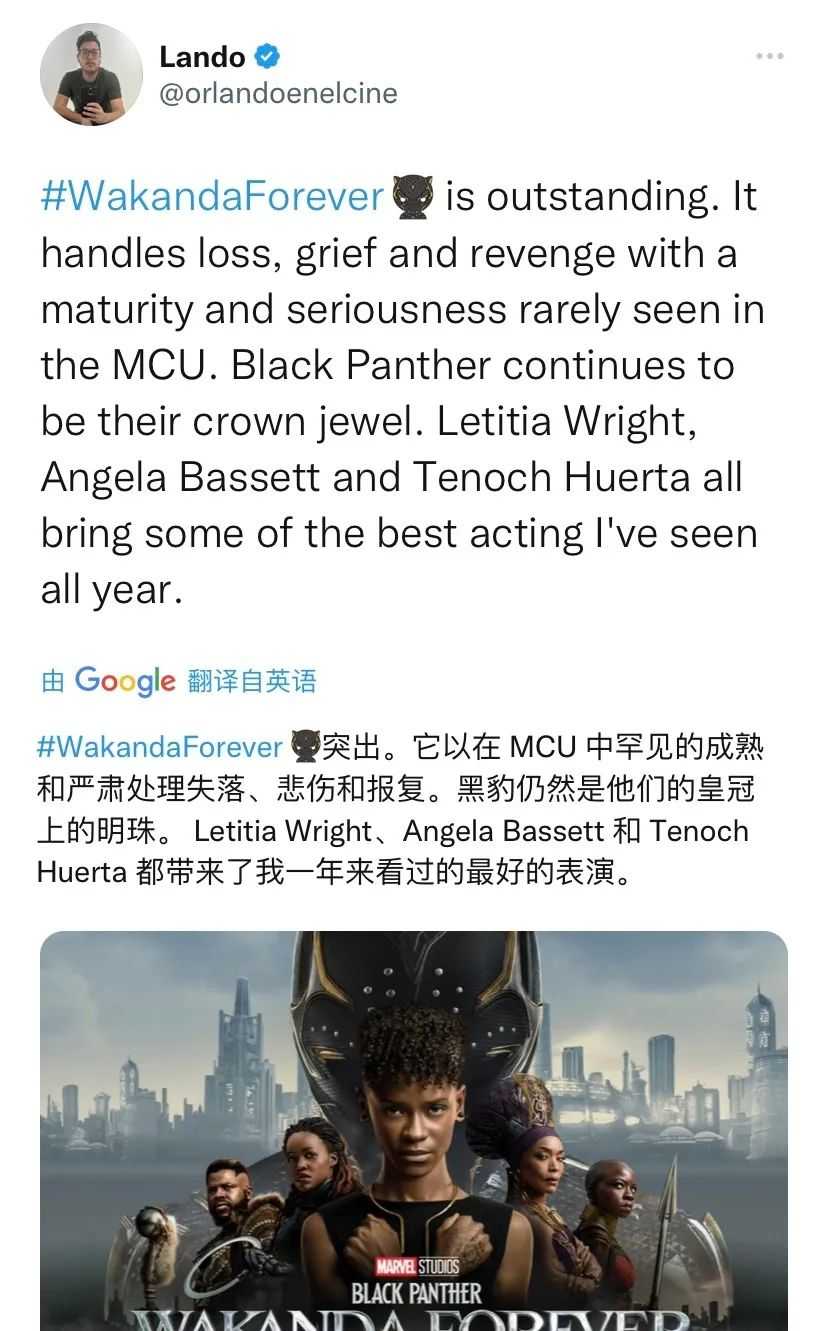View the Black Panther Wakanda Forever poster image

[x=414, y=1130]
